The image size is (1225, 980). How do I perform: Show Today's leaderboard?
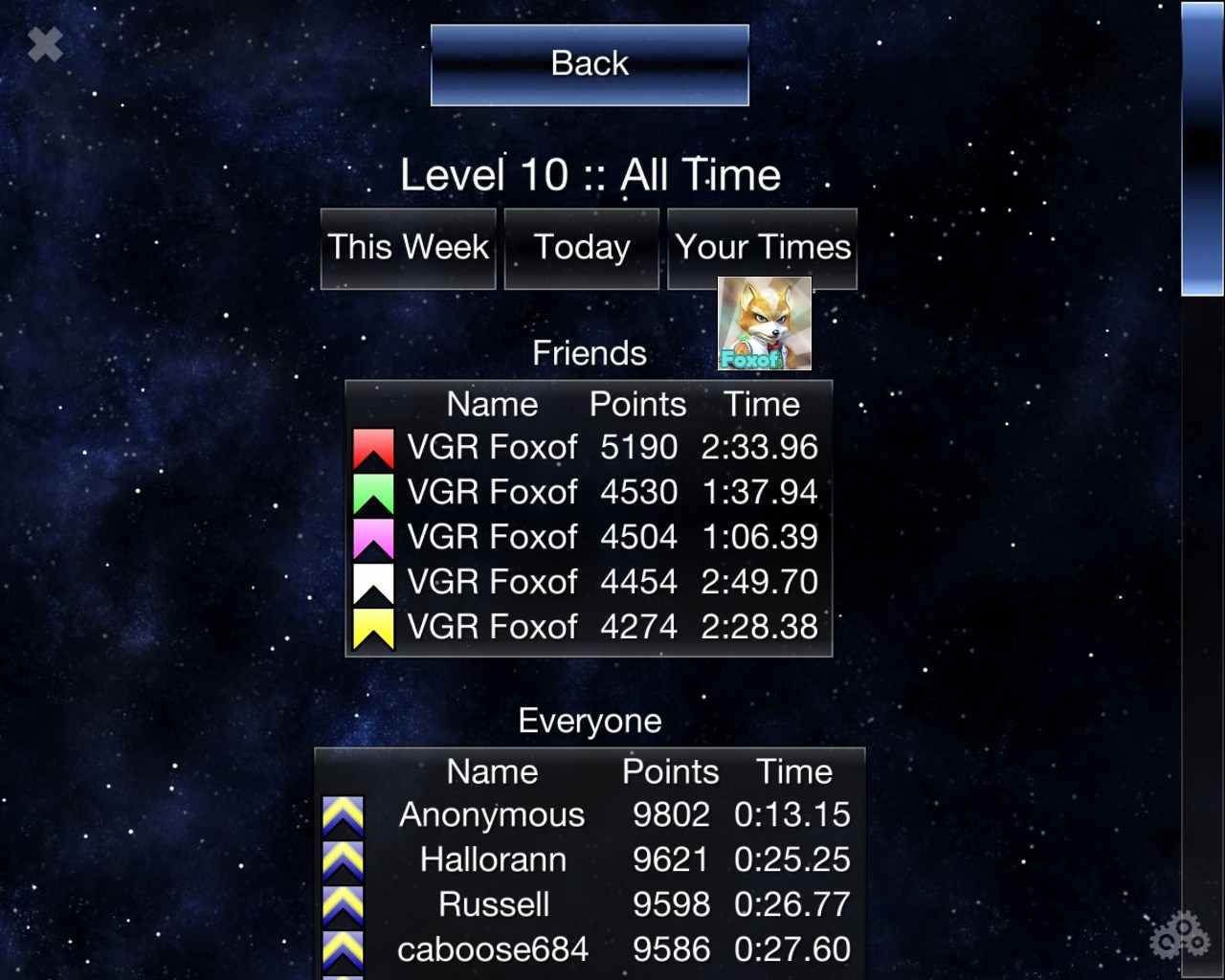pyautogui.click(x=581, y=248)
